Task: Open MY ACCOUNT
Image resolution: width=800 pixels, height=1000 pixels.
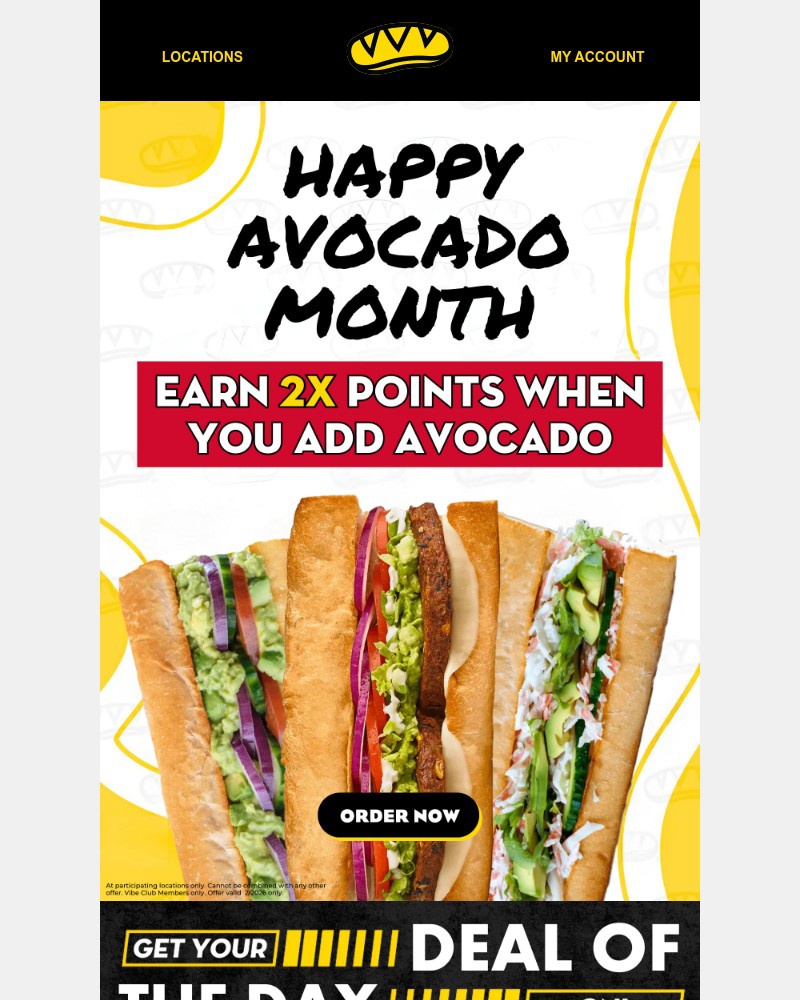Action: pyautogui.click(x=597, y=57)
